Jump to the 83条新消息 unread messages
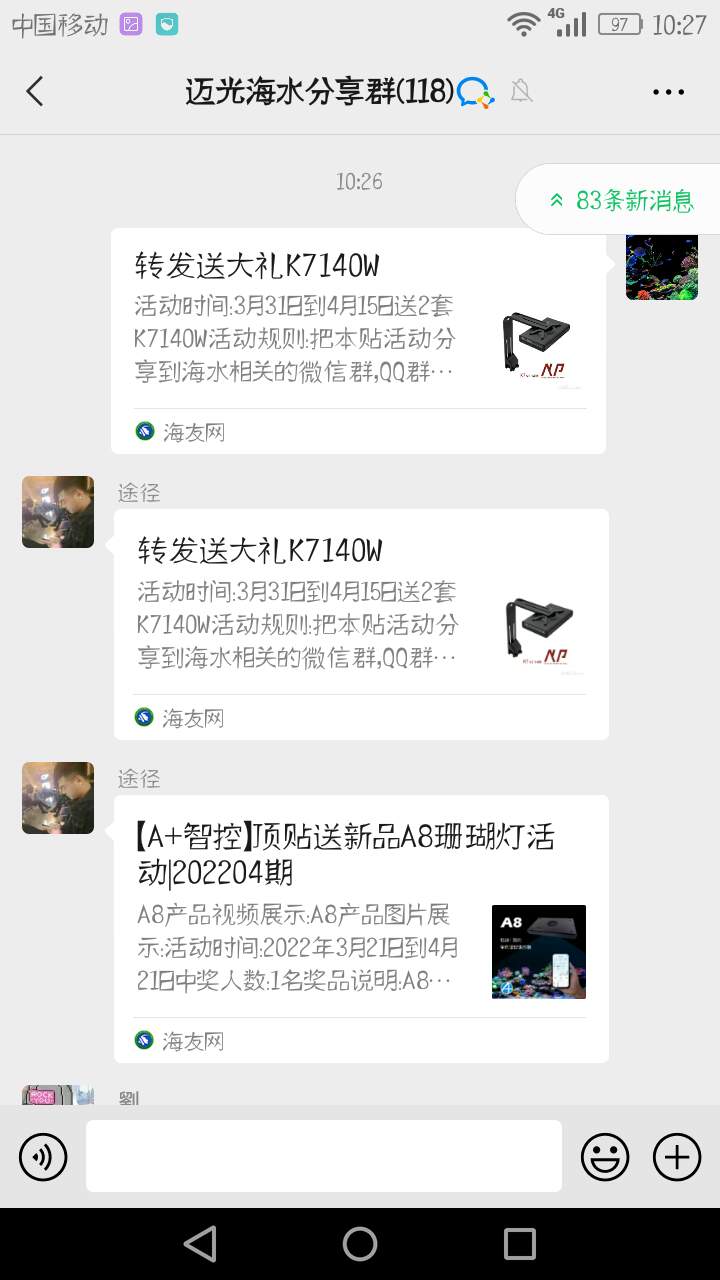The image size is (720, 1280). (620, 200)
